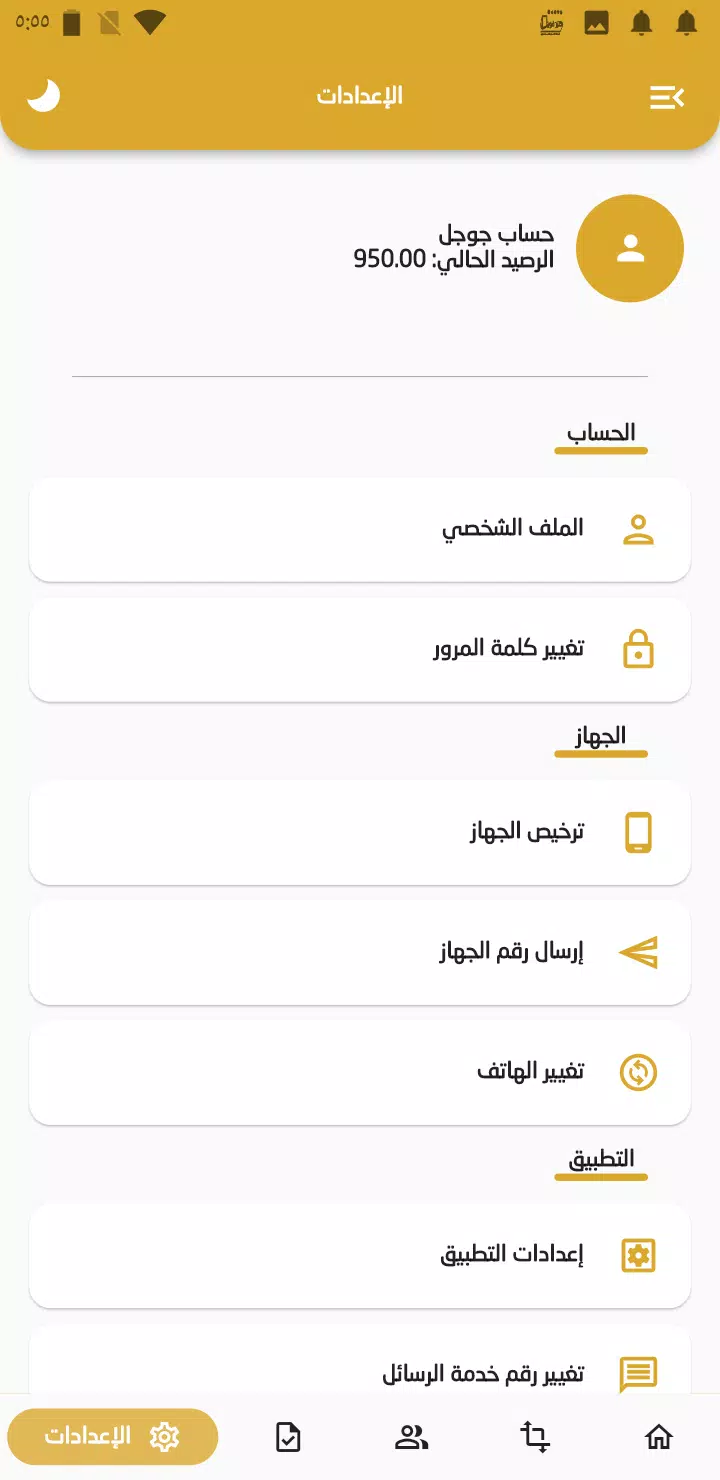Go to the home tab
Image resolution: width=720 pixels, height=1480 pixels.
click(x=658, y=1437)
